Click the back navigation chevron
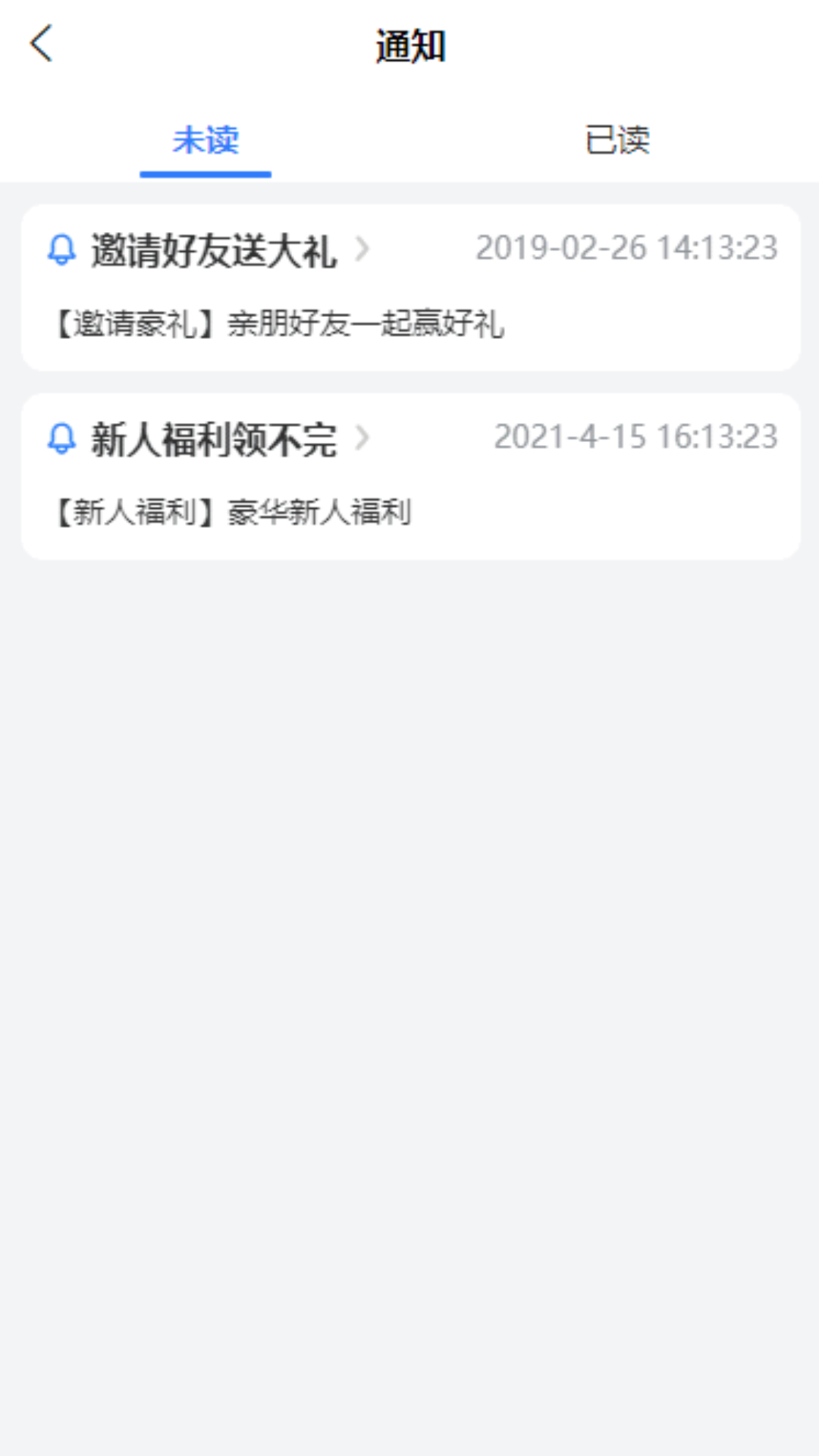The width and height of the screenshot is (819, 1456). [42, 44]
